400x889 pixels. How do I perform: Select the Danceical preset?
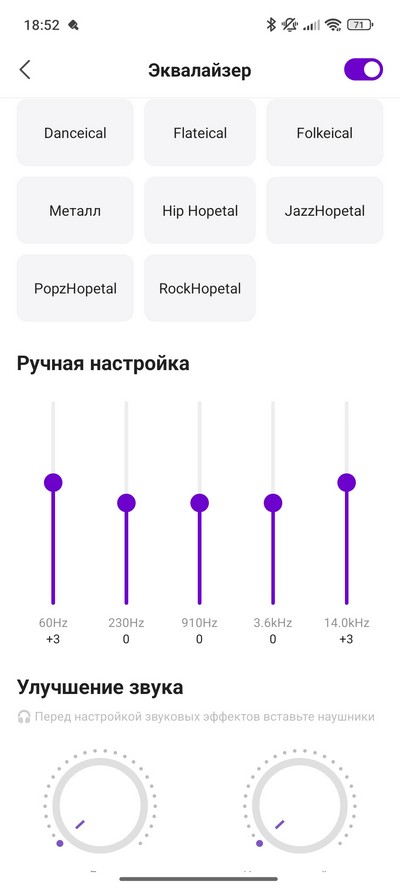click(75, 133)
